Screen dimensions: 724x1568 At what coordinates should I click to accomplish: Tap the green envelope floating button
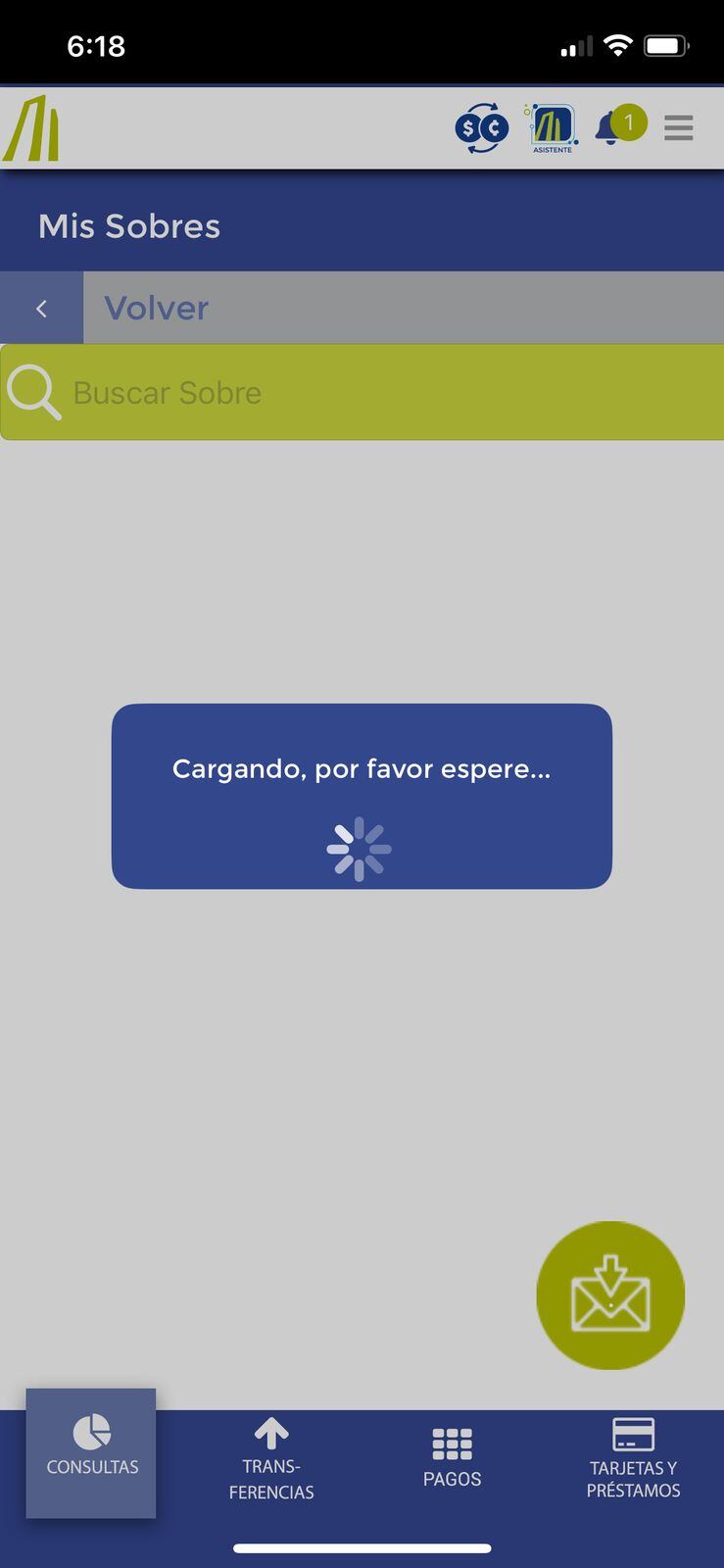(x=610, y=1295)
